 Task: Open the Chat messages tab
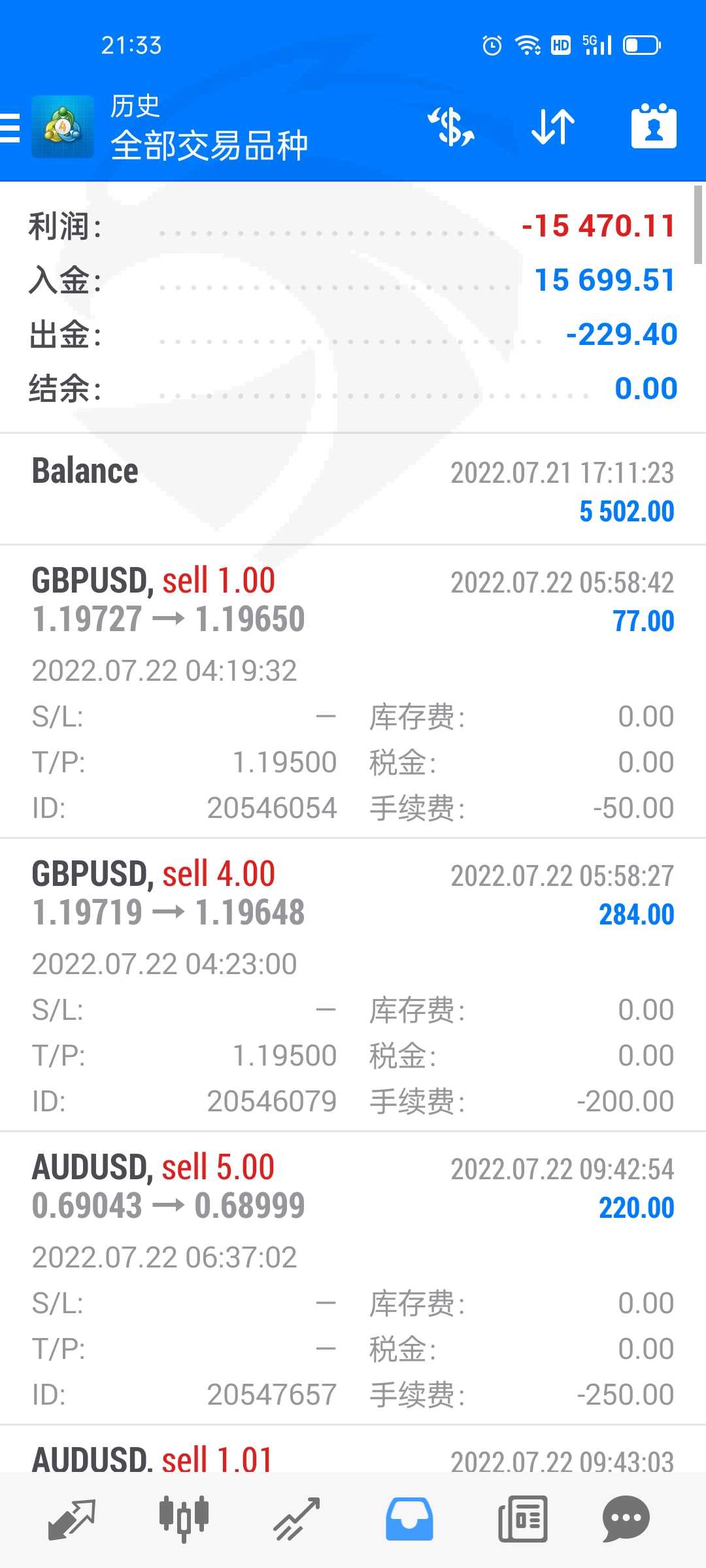click(x=626, y=1520)
